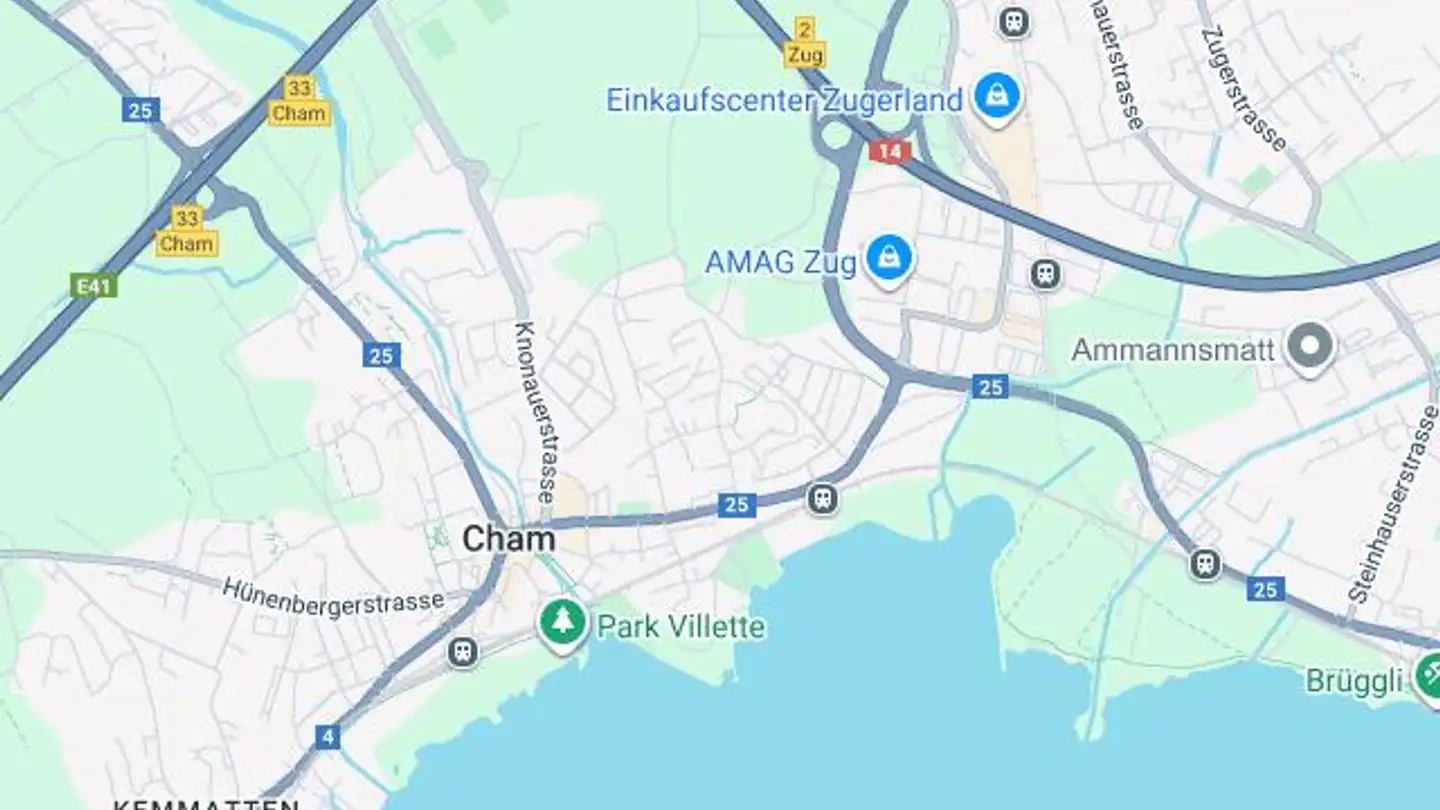Screen dimensions: 1440x810
Task: Open the Einkaufscenter Zugerland shopping pin
Action: [x=997, y=97]
